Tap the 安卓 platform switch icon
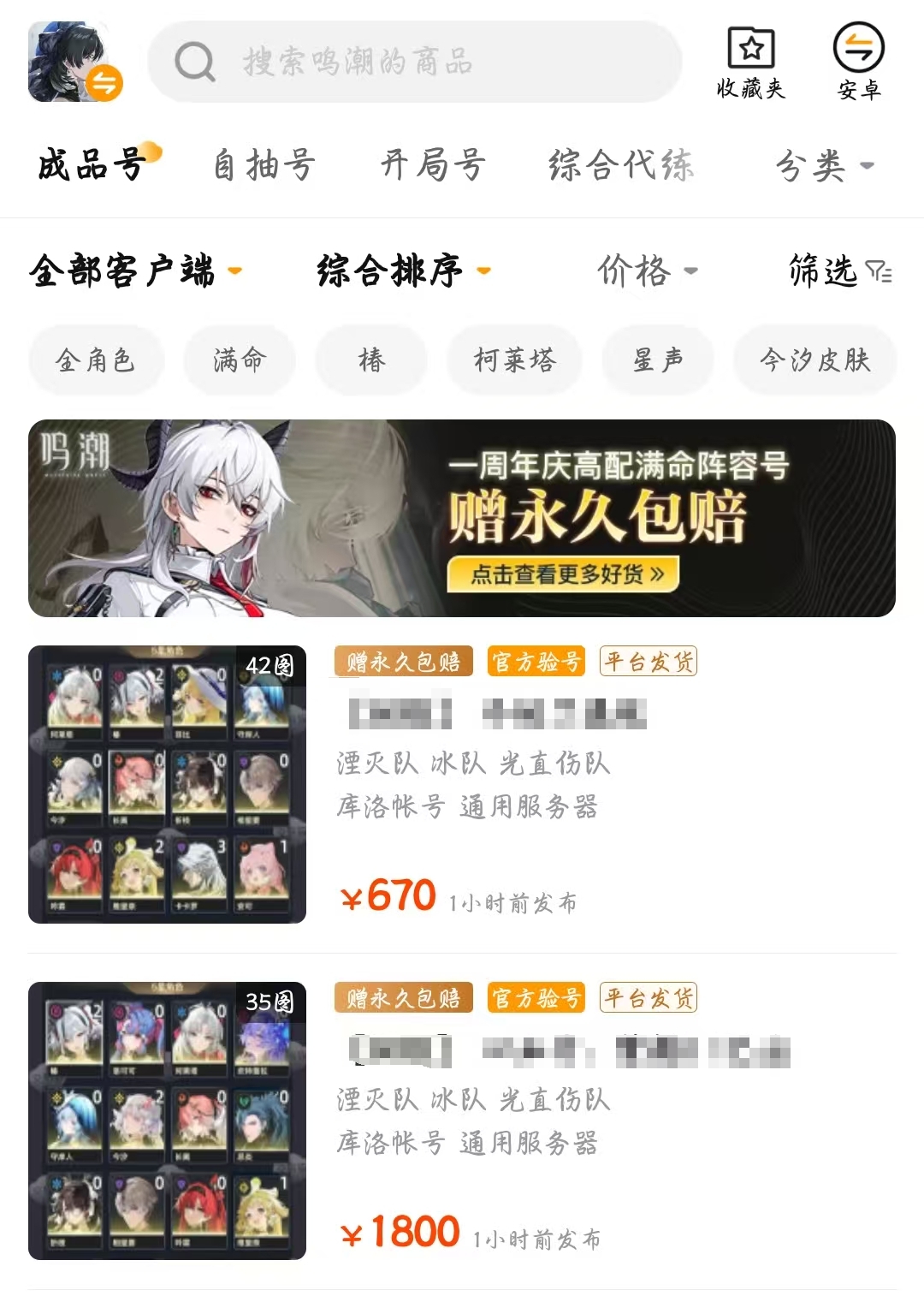924x1302 pixels. [x=858, y=63]
